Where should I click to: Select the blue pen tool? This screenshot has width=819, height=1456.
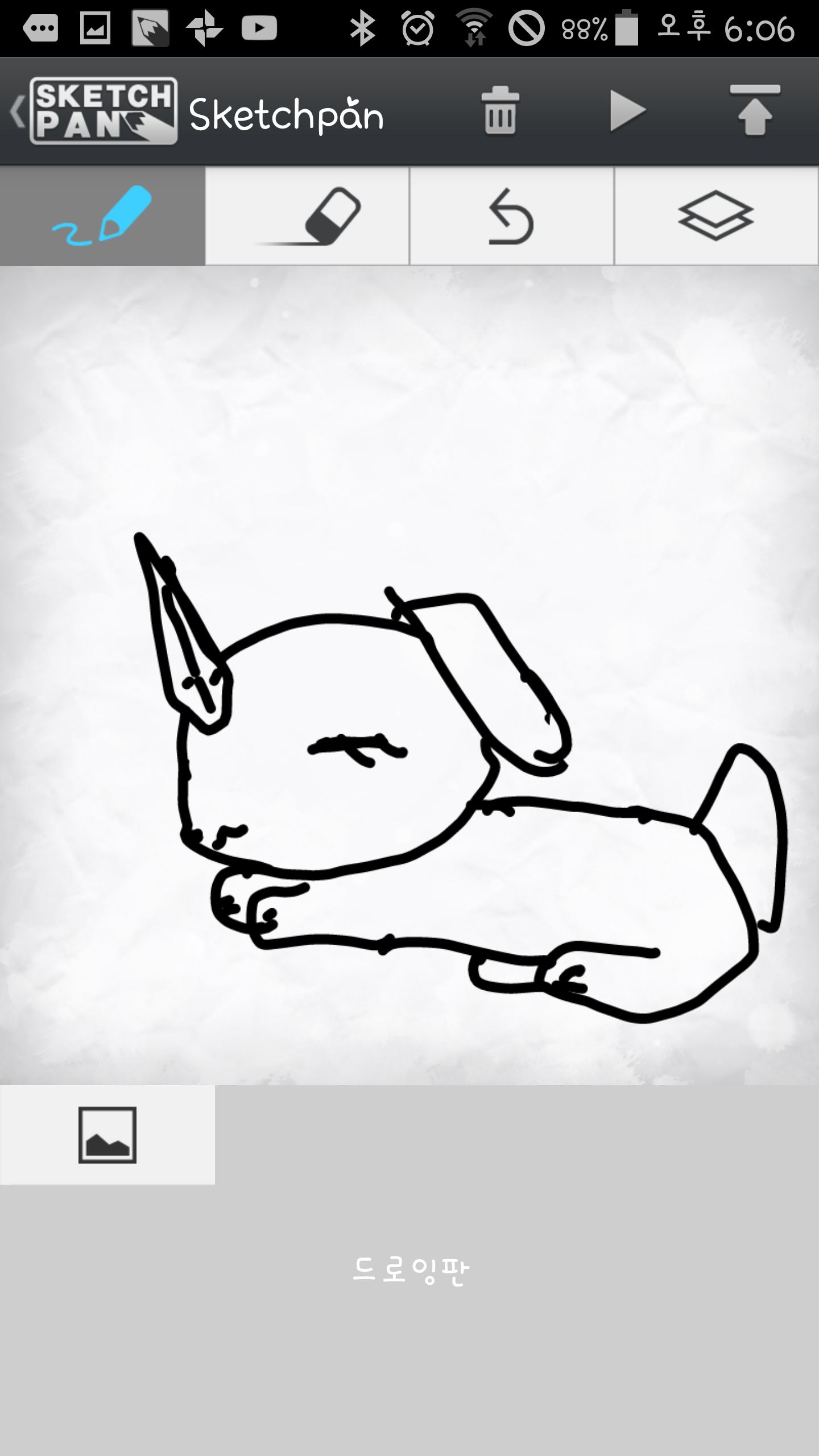[102, 216]
